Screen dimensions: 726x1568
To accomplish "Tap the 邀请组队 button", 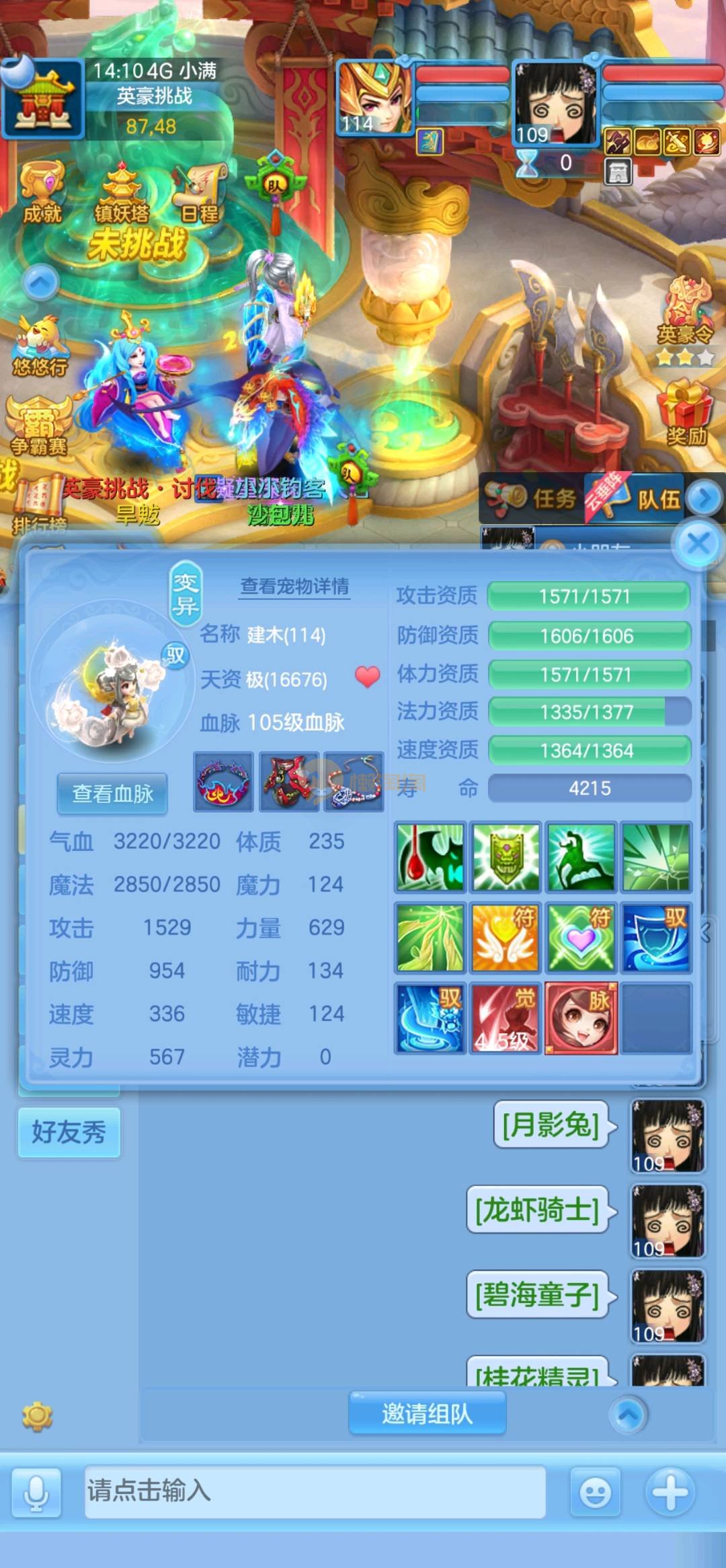I will pos(427,1413).
